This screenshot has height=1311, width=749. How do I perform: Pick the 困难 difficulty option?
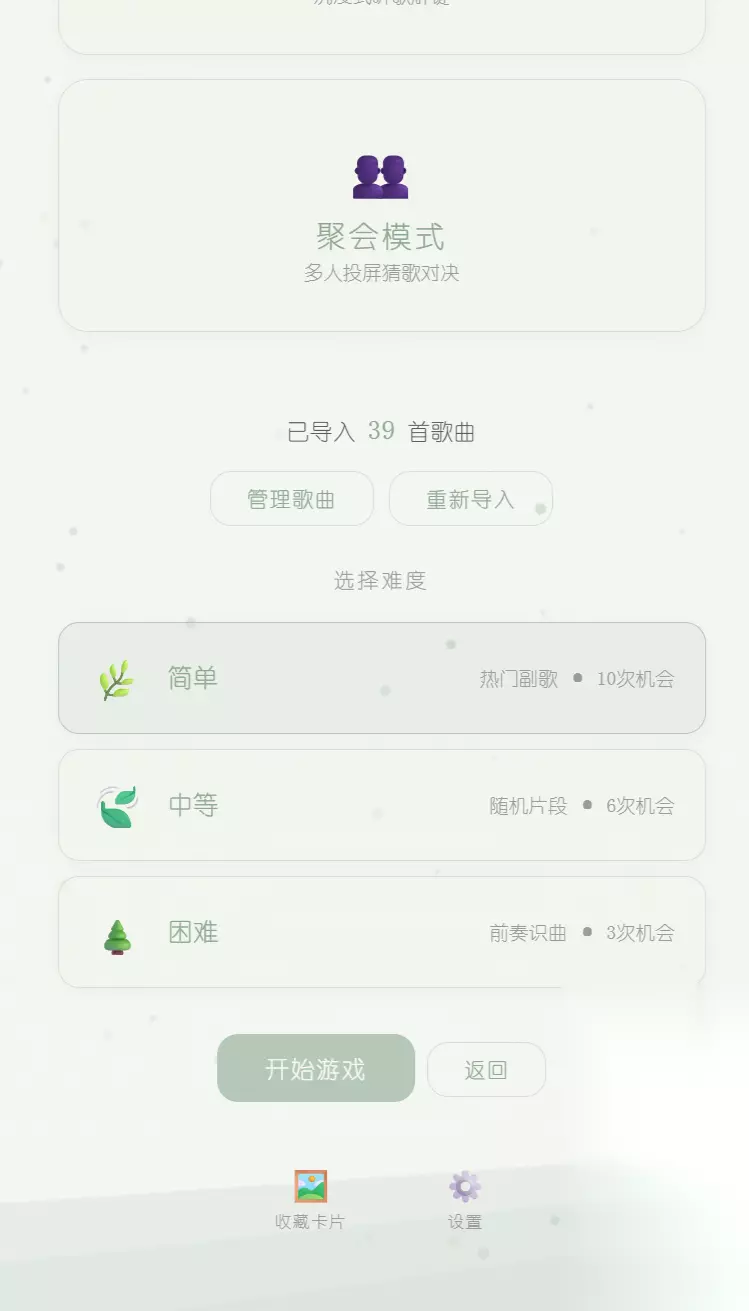point(382,932)
